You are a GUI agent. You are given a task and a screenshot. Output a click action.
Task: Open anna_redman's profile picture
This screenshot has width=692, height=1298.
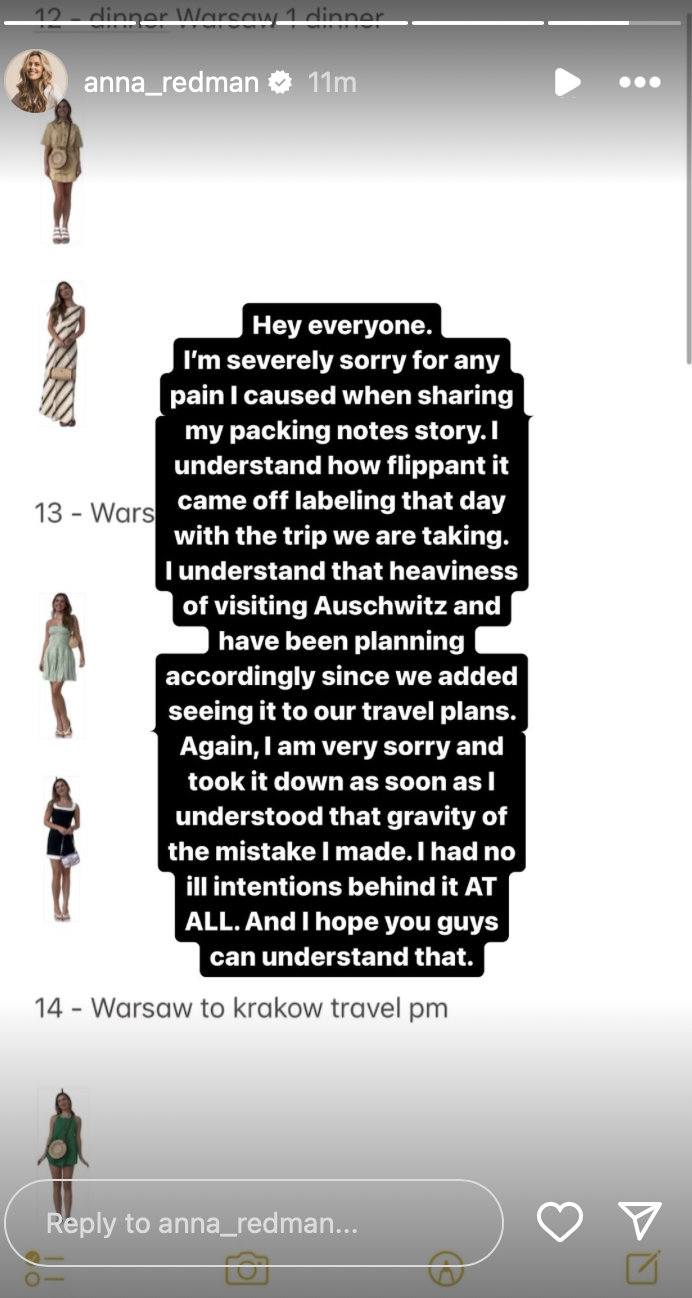pos(36,81)
